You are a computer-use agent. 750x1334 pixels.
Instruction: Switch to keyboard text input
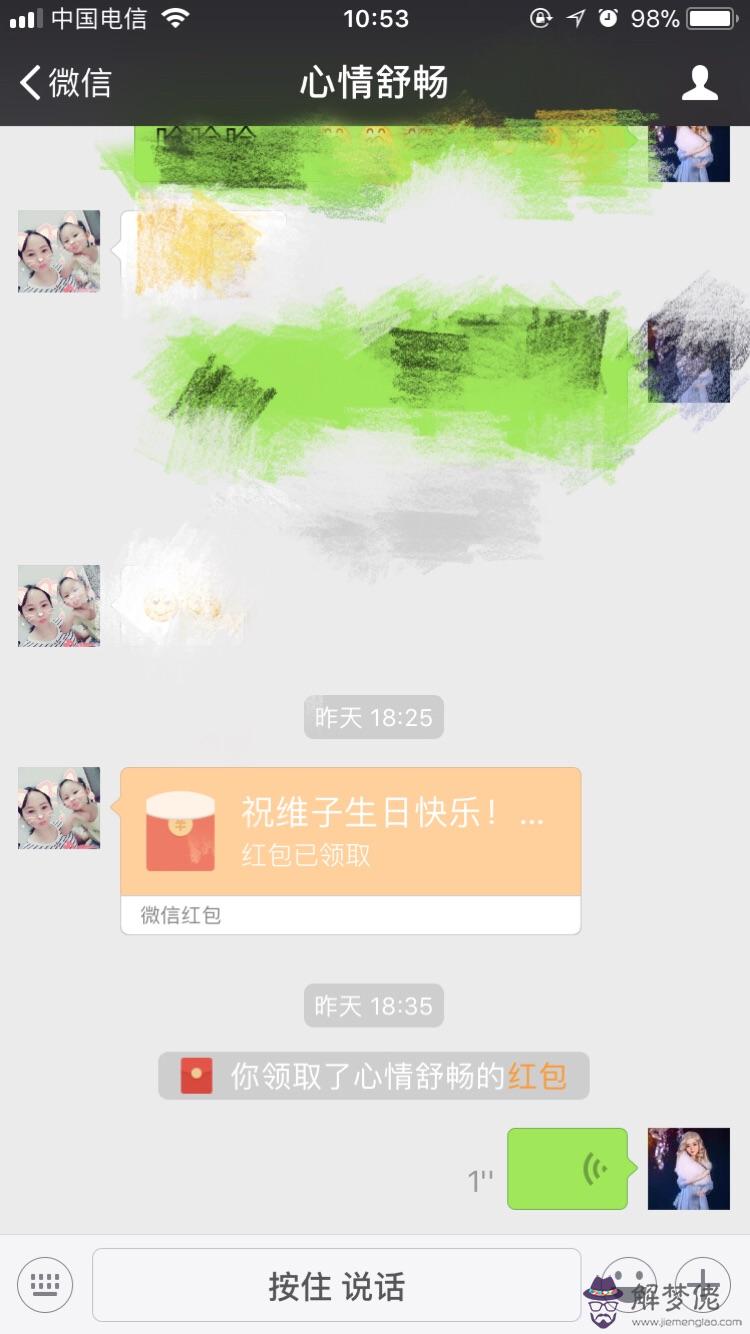45,1284
